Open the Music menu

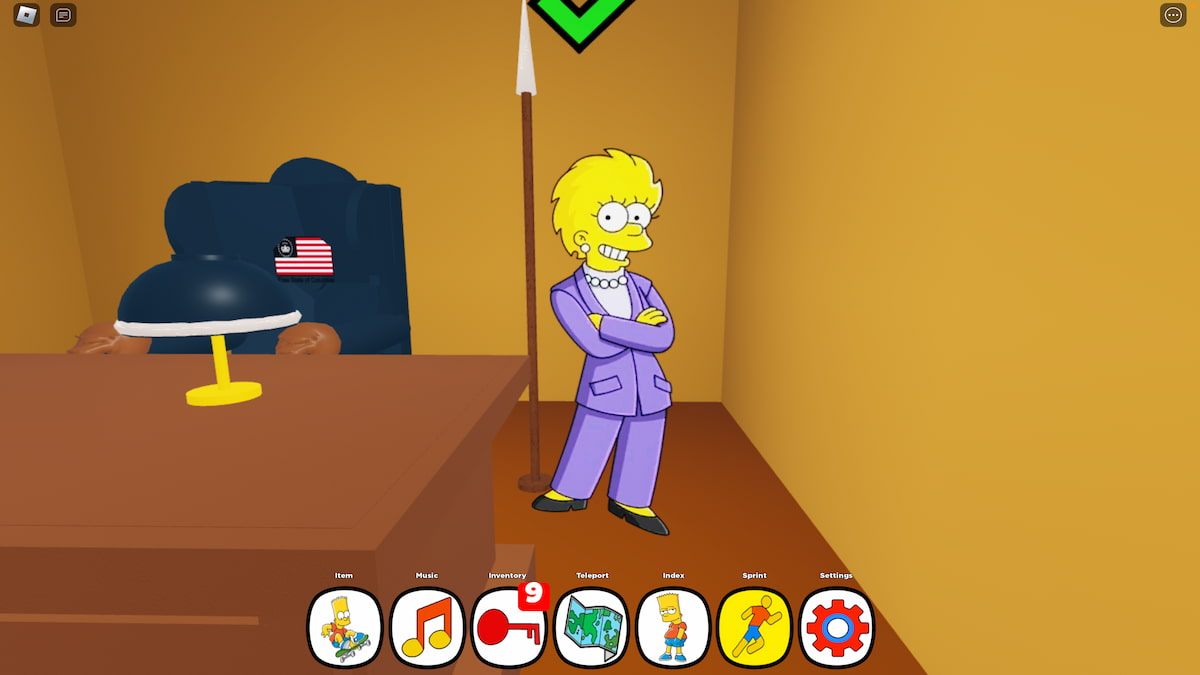pos(427,628)
